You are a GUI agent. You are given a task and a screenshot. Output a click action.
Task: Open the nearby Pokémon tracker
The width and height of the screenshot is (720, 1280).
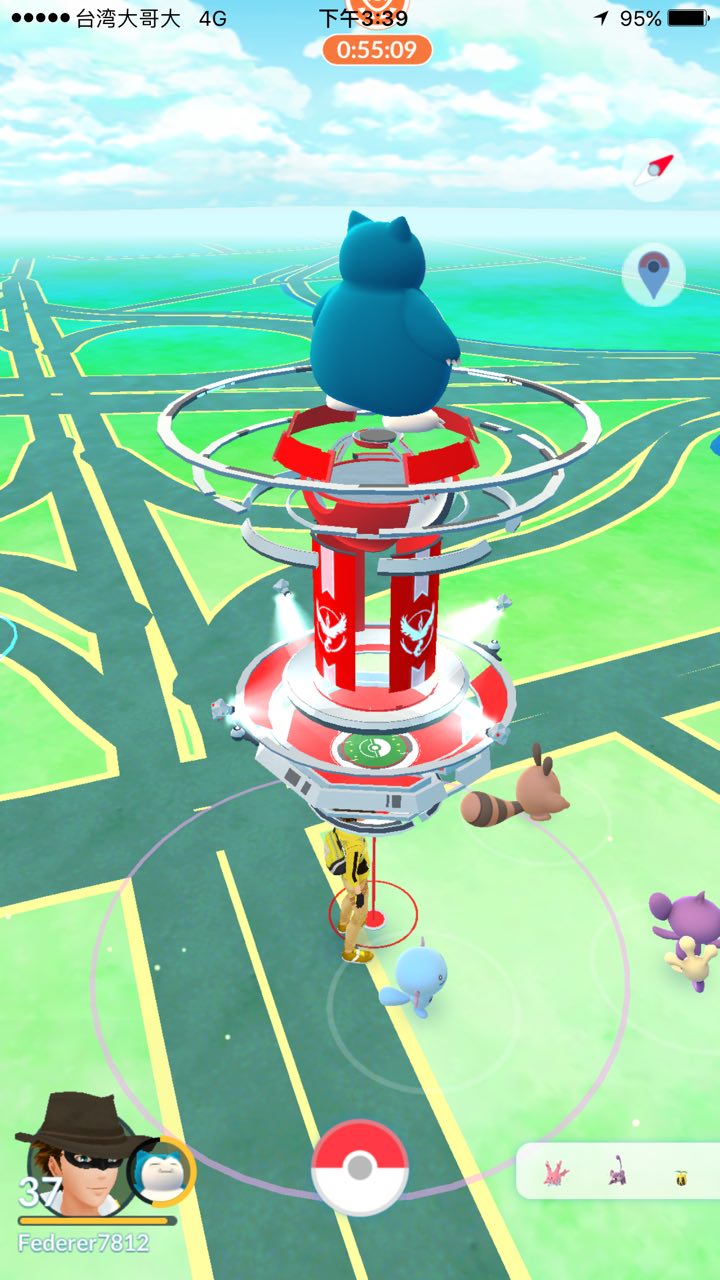click(617, 1171)
